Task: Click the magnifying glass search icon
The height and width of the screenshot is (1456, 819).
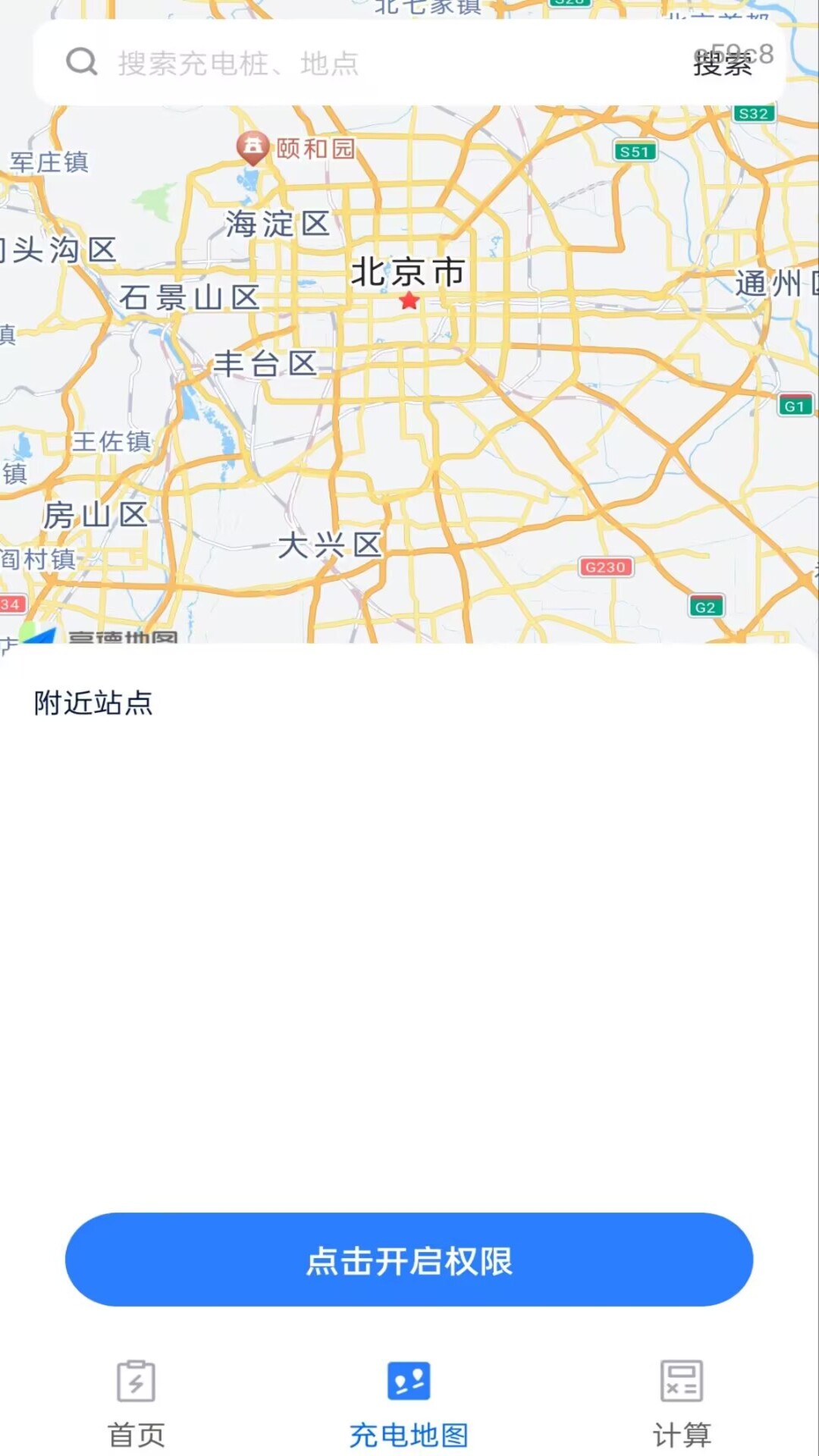Action: pyautogui.click(x=80, y=63)
